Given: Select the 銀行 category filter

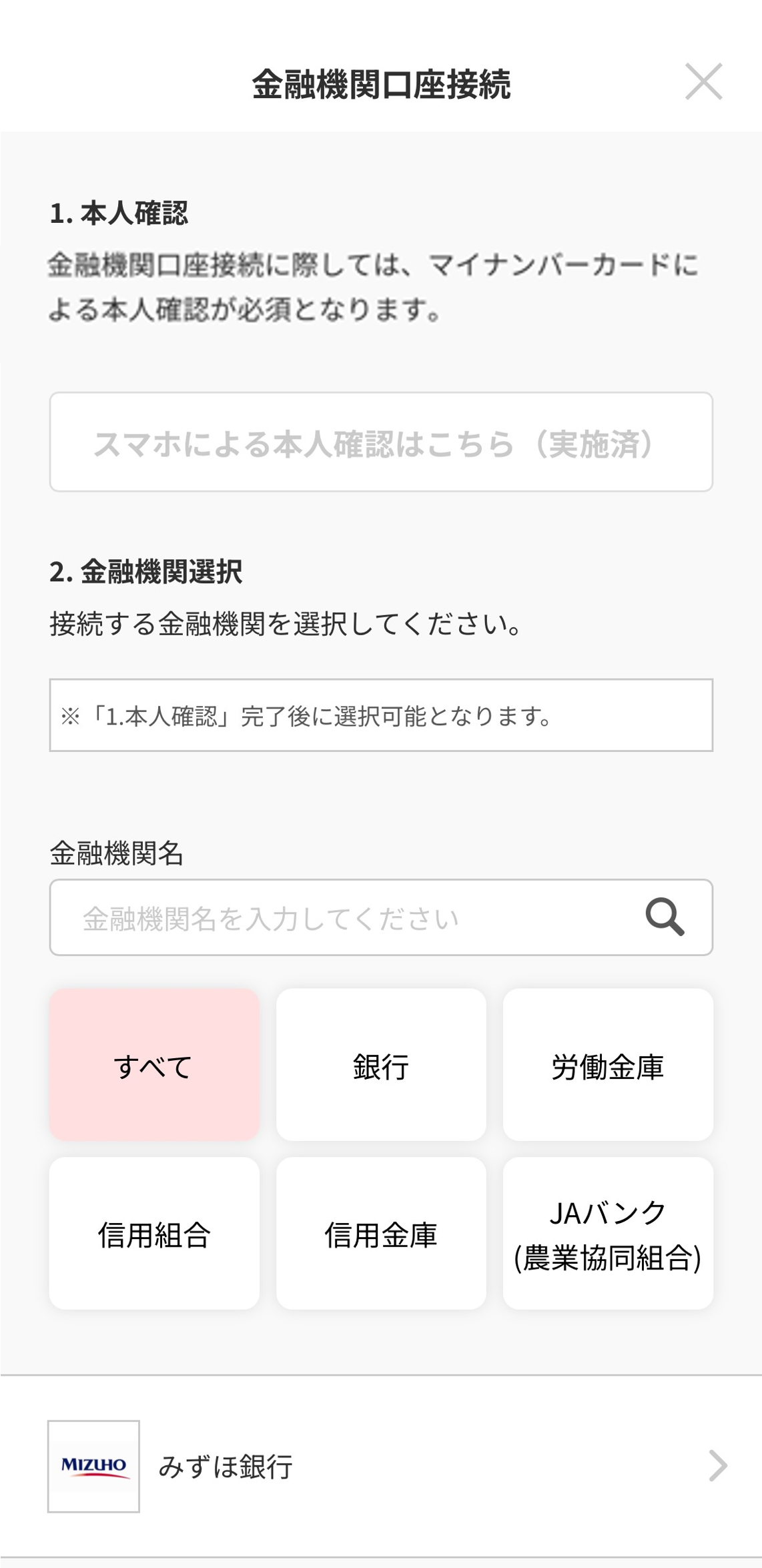Looking at the screenshot, I should click(x=380, y=1063).
